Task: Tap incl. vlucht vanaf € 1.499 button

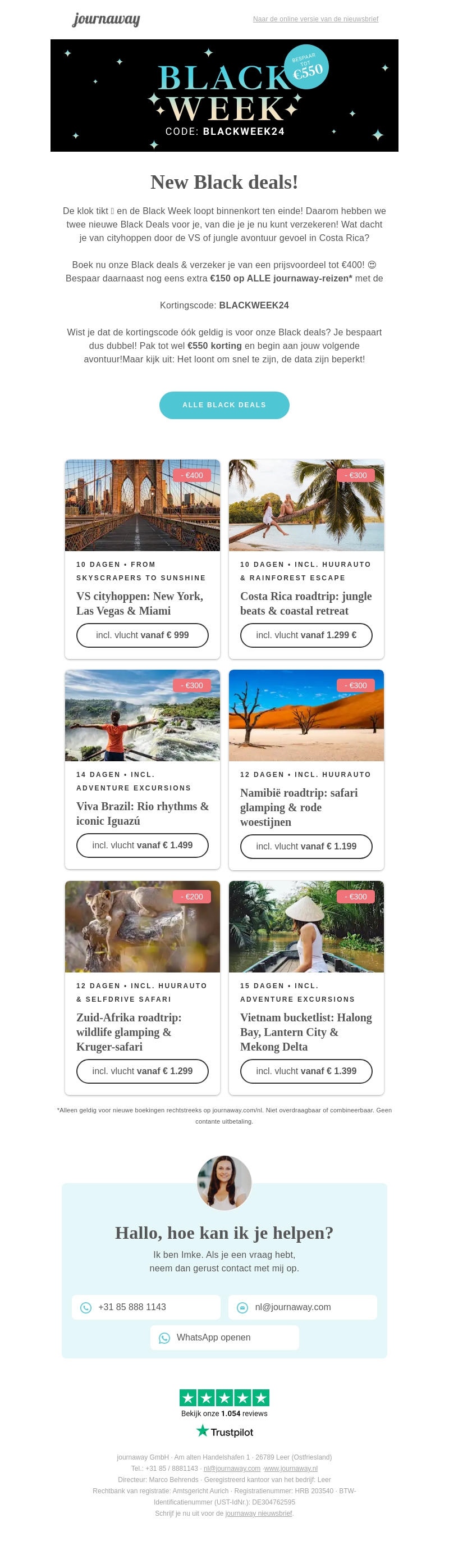Action: (143, 845)
